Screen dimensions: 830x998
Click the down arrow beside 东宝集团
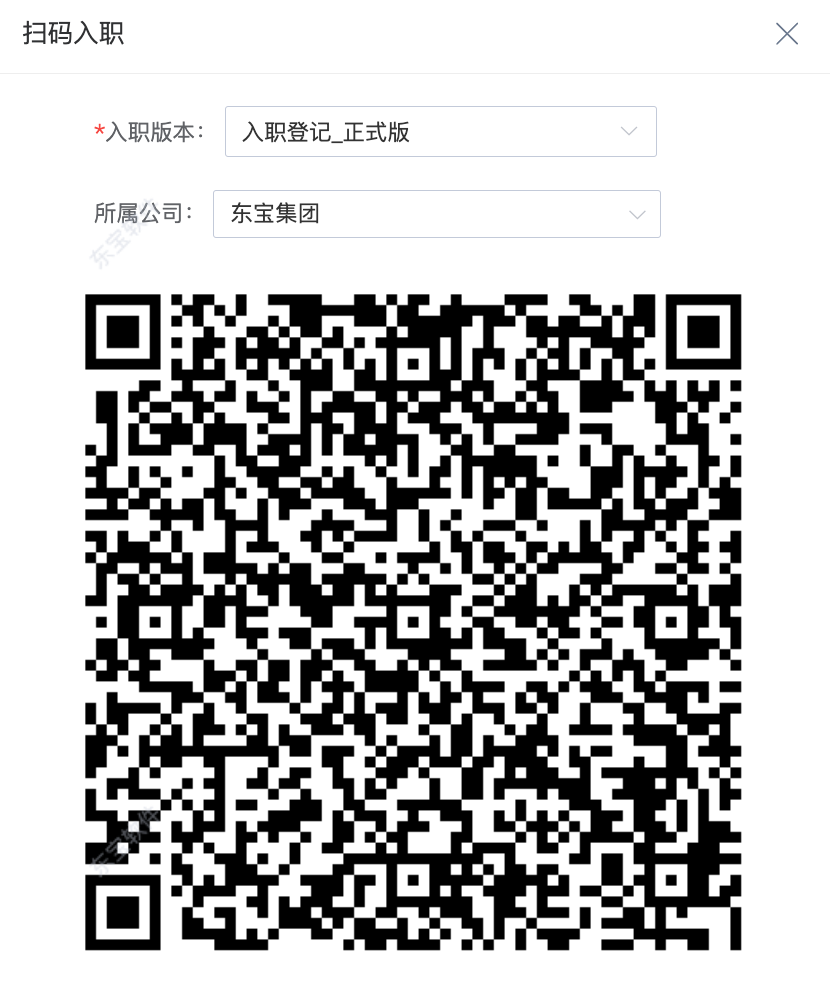(637, 214)
